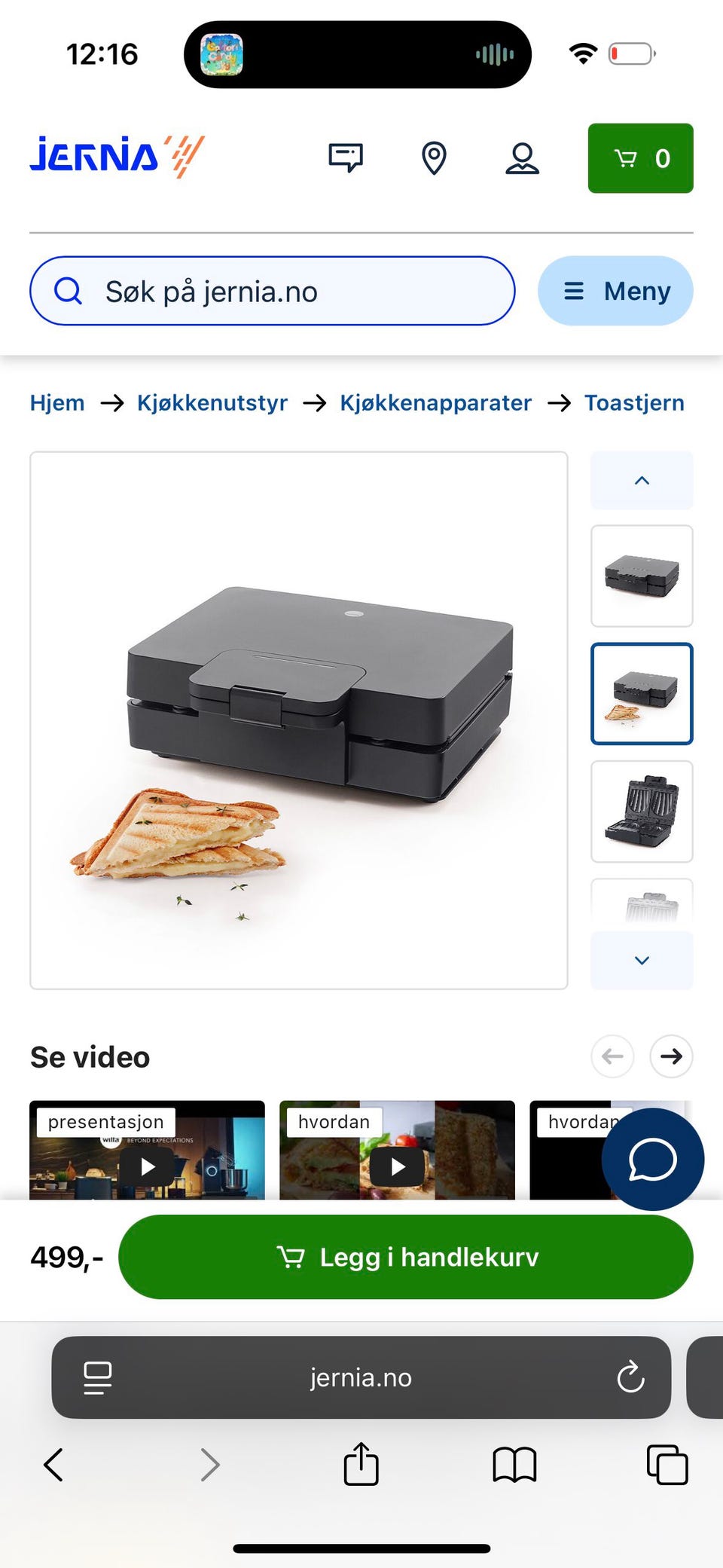Play the presentasjon video
This screenshot has height=1568, width=723.
pyautogui.click(x=148, y=1166)
